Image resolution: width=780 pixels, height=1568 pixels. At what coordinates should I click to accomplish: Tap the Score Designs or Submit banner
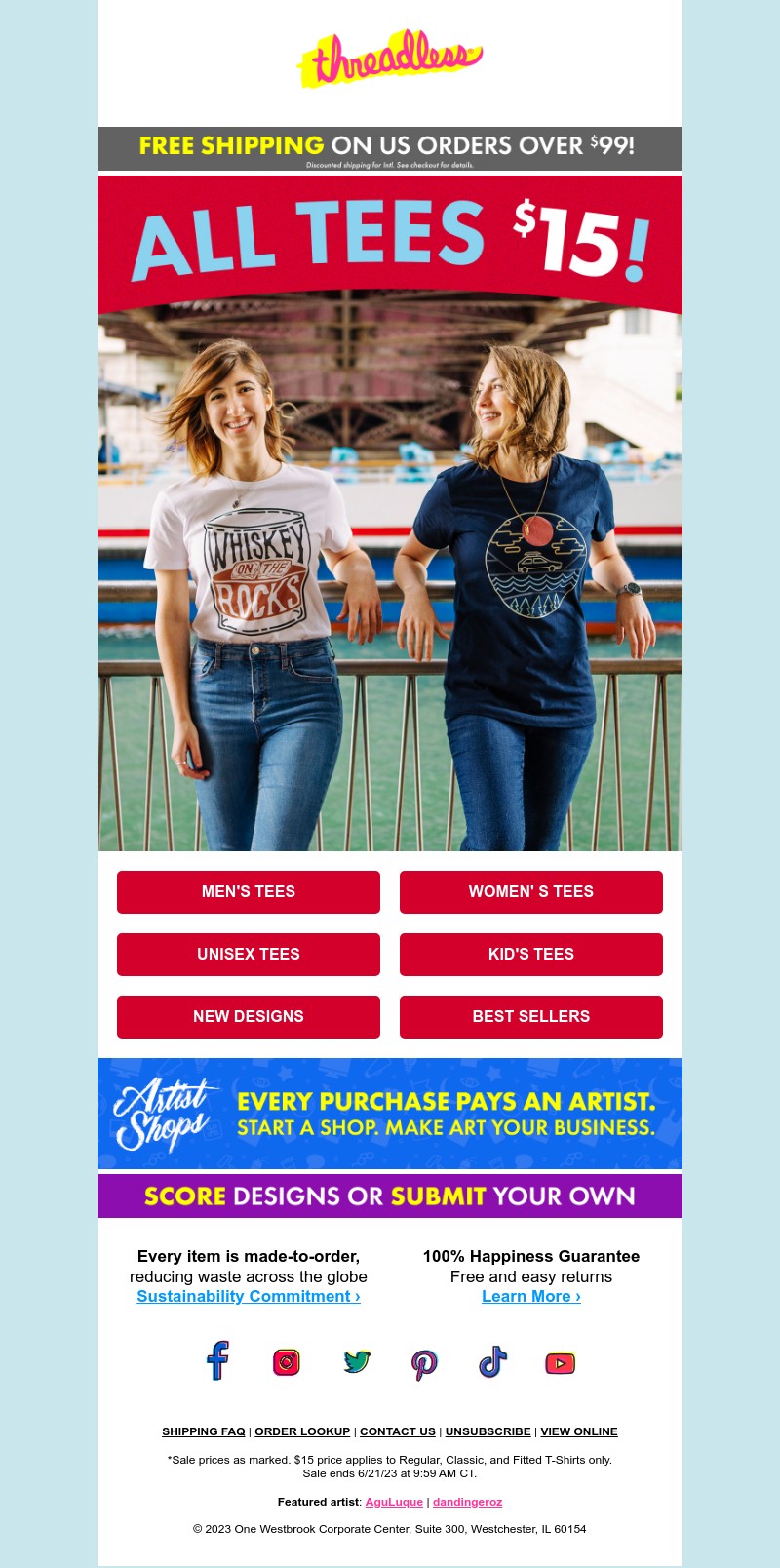pos(390,1196)
